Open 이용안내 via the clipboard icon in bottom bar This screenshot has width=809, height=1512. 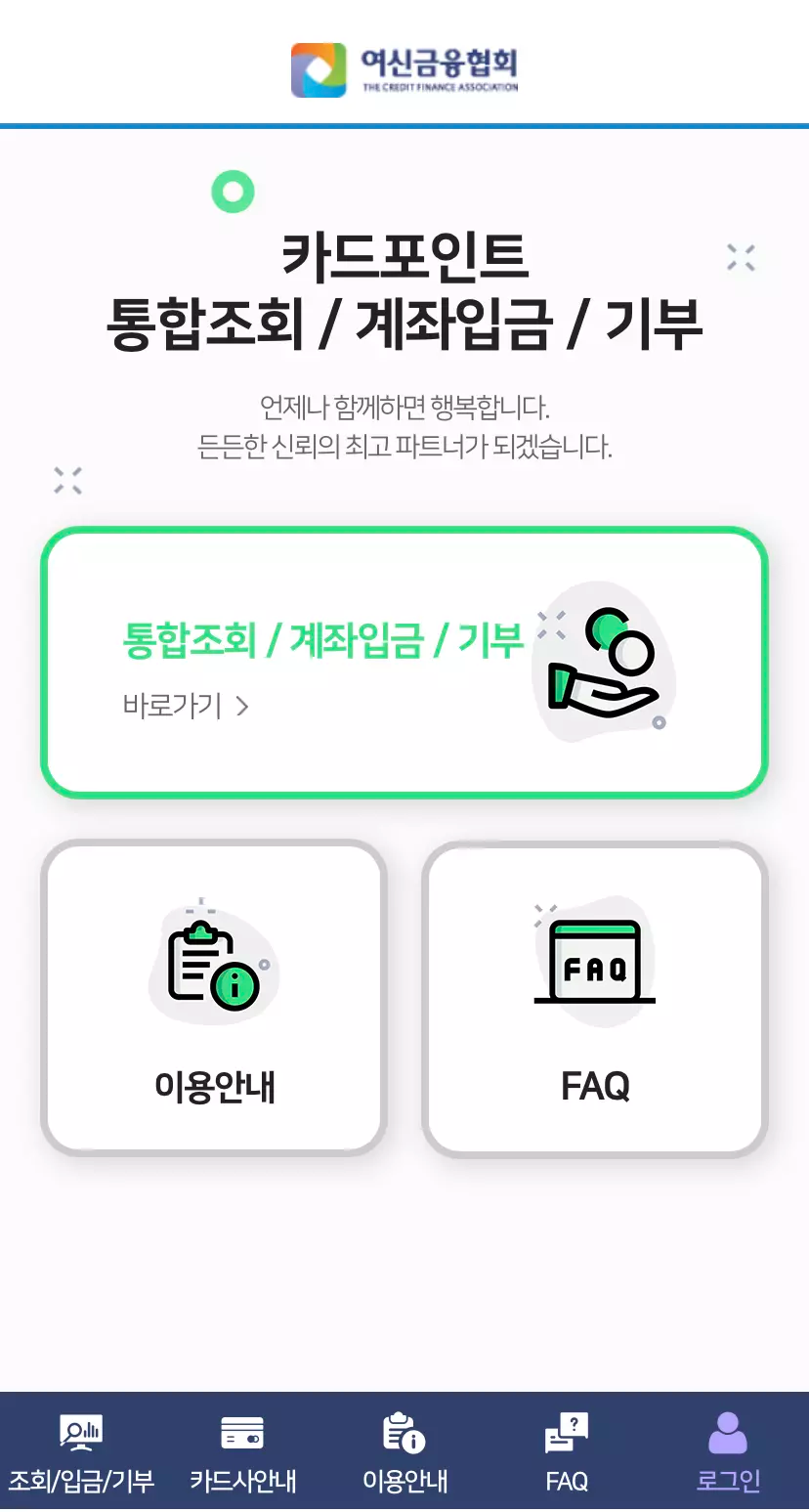click(404, 1429)
